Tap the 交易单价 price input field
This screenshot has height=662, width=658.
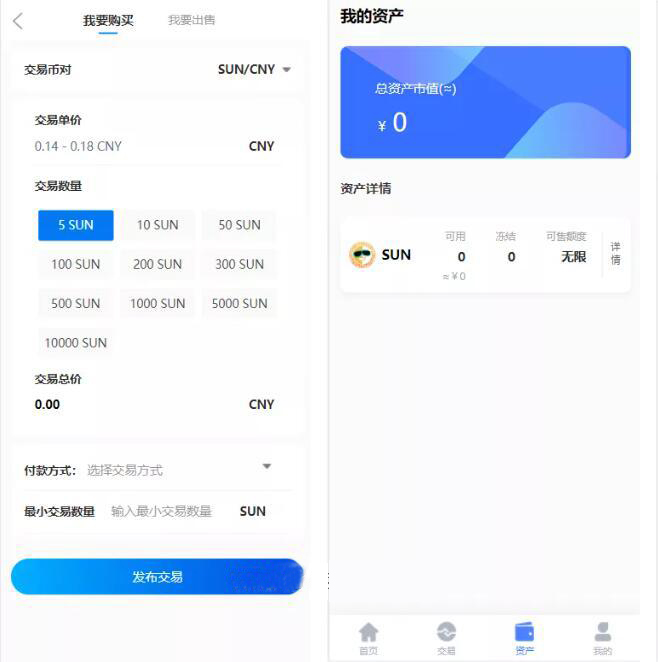[130, 146]
